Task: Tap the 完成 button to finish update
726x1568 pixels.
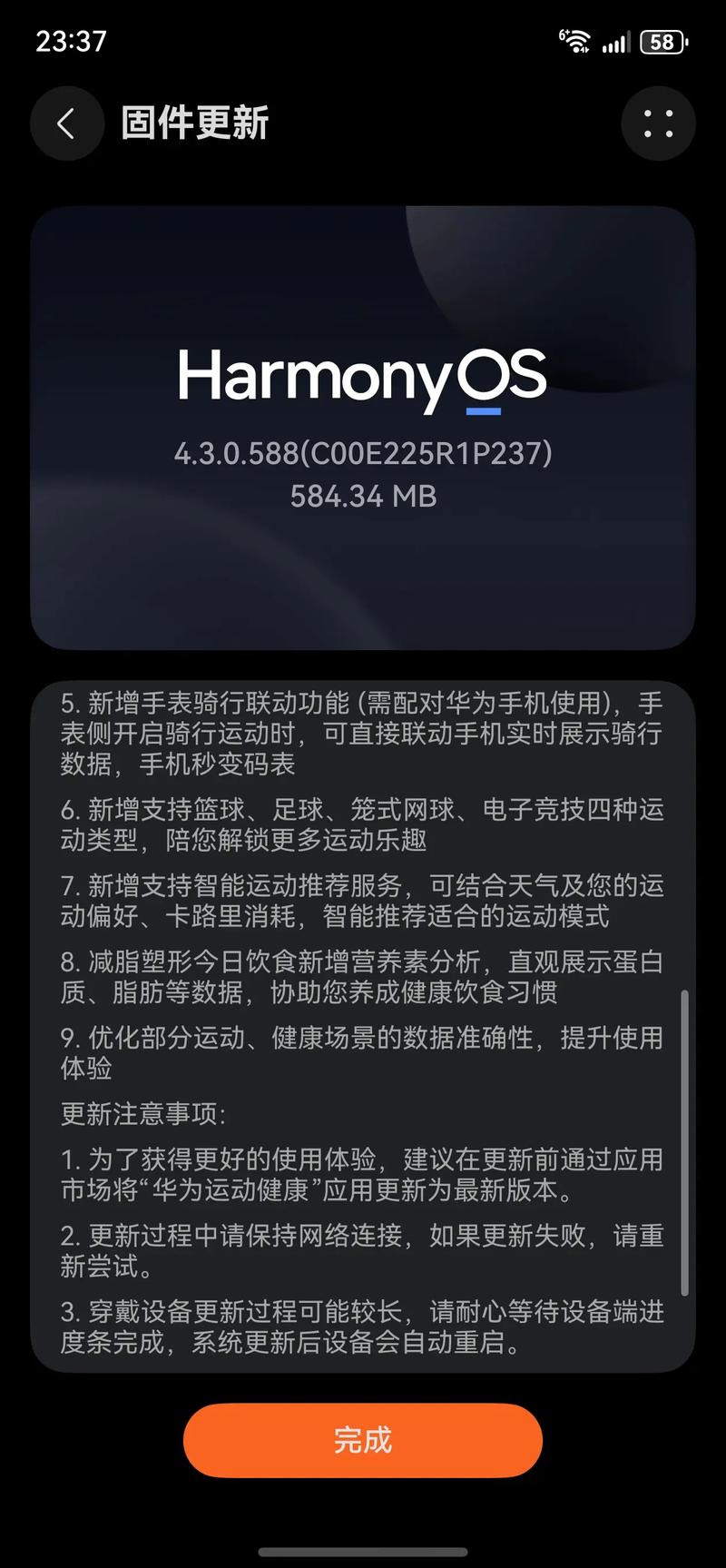Action: coord(362,1440)
